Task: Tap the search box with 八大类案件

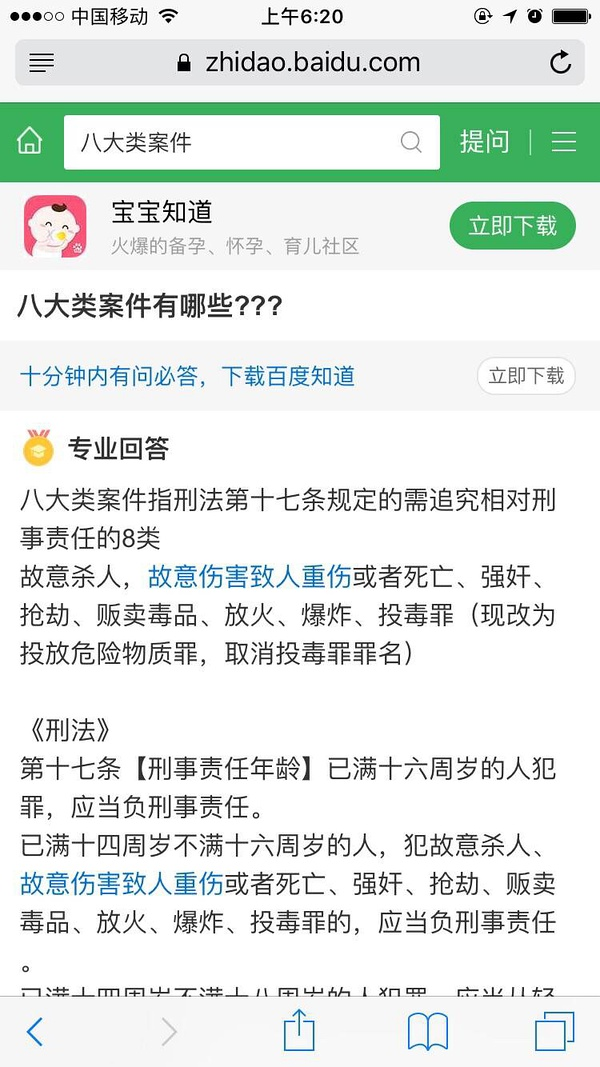Action: tap(230, 142)
